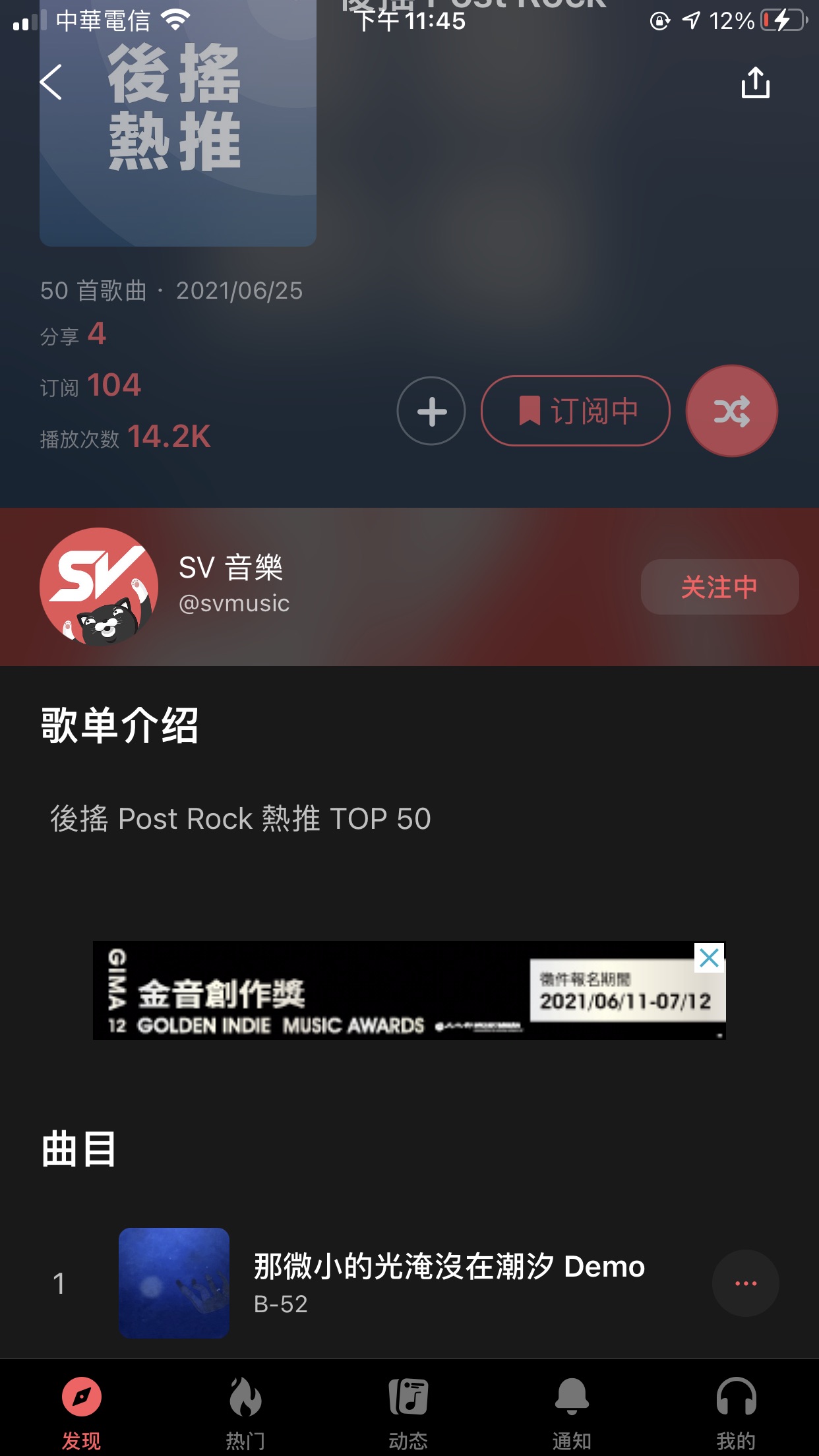Image resolution: width=819 pixels, height=1456 pixels.
Task: Unfollow SV 音樂 via 关注中
Action: [719, 587]
